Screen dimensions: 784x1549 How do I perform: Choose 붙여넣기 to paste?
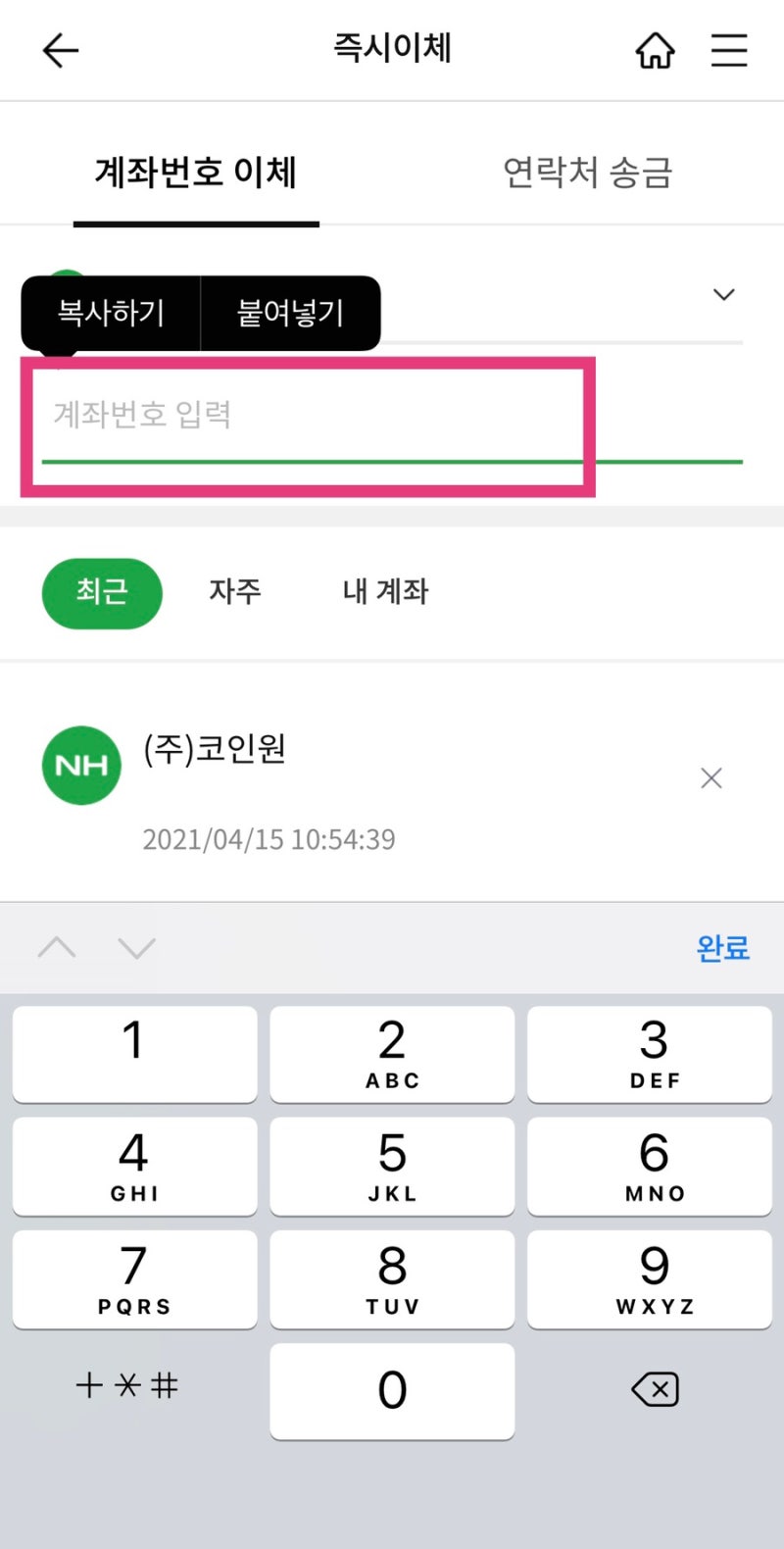tap(291, 313)
